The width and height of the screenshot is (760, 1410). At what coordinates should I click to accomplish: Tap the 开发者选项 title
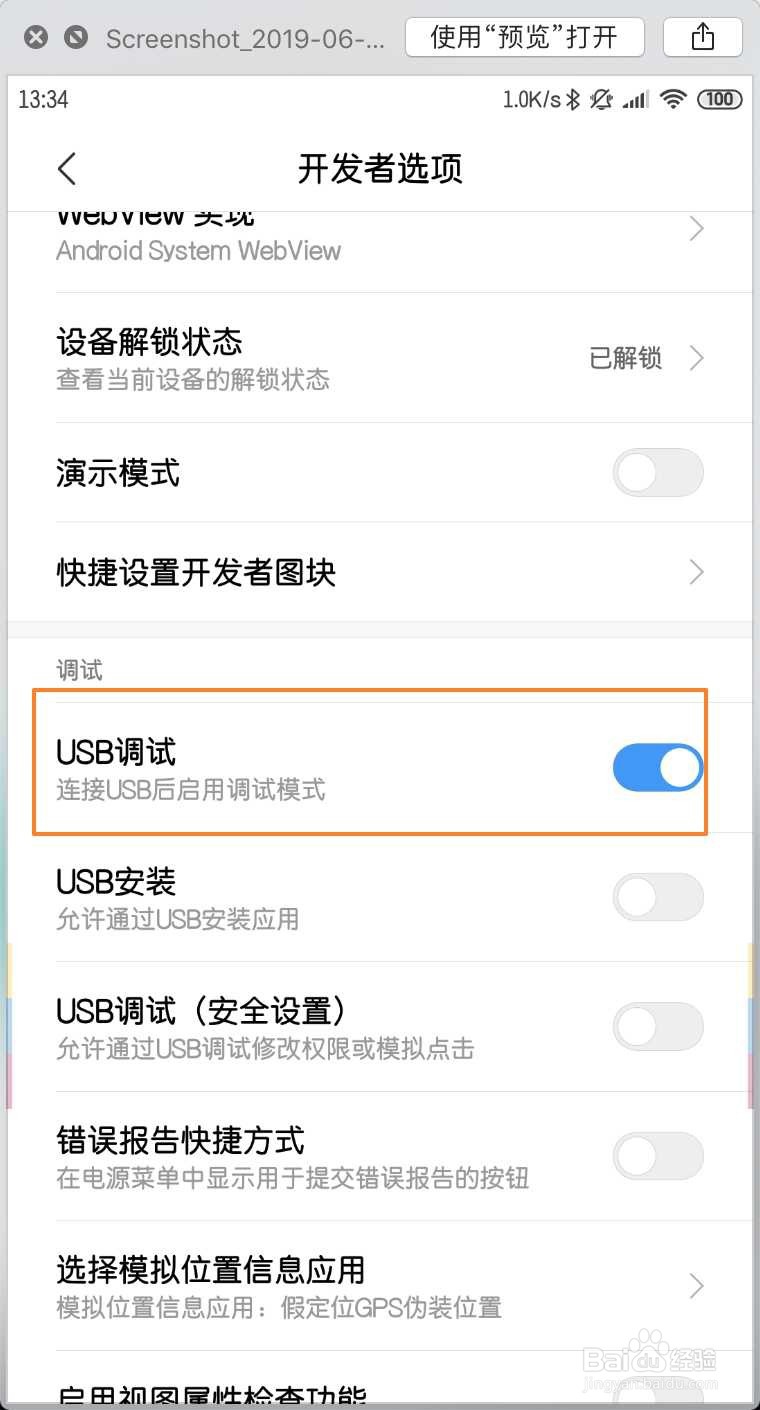pos(380,168)
